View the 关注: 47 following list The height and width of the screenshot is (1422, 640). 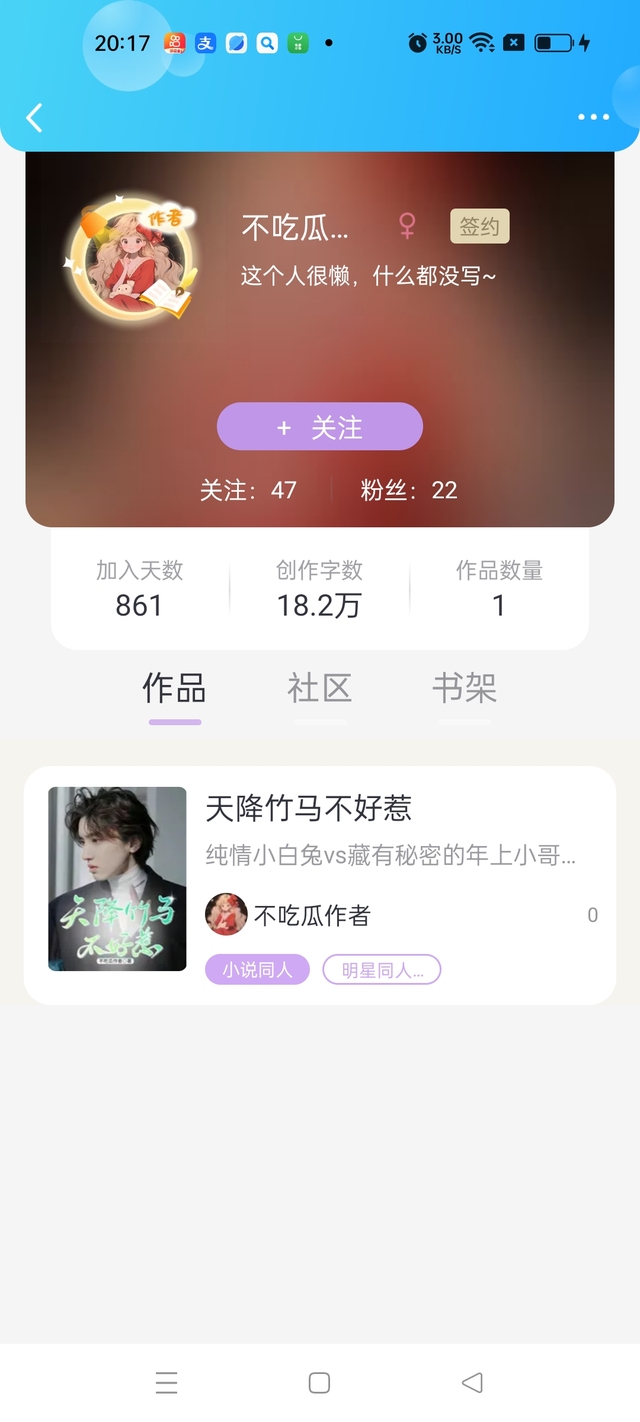(248, 490)
